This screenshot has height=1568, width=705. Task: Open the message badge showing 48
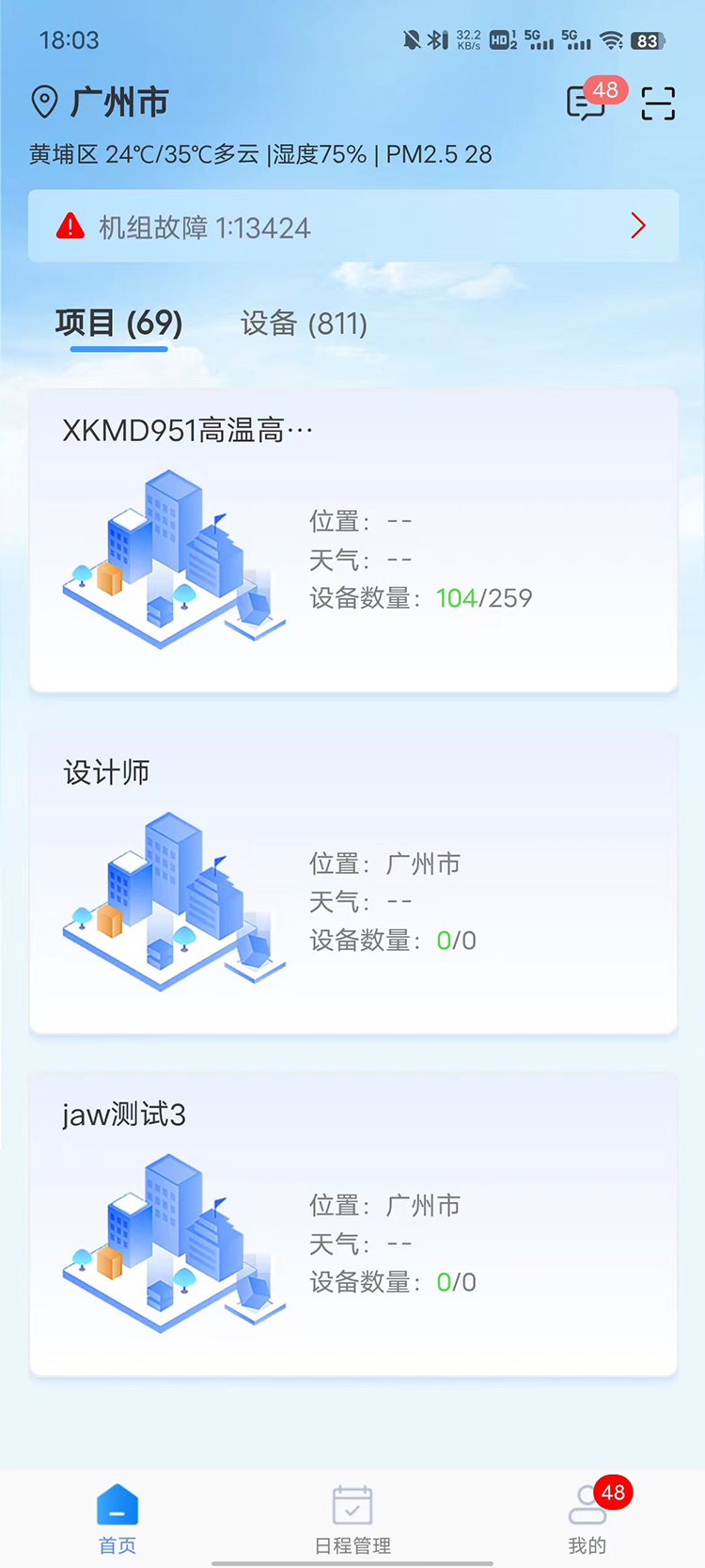tap(604, 90)
